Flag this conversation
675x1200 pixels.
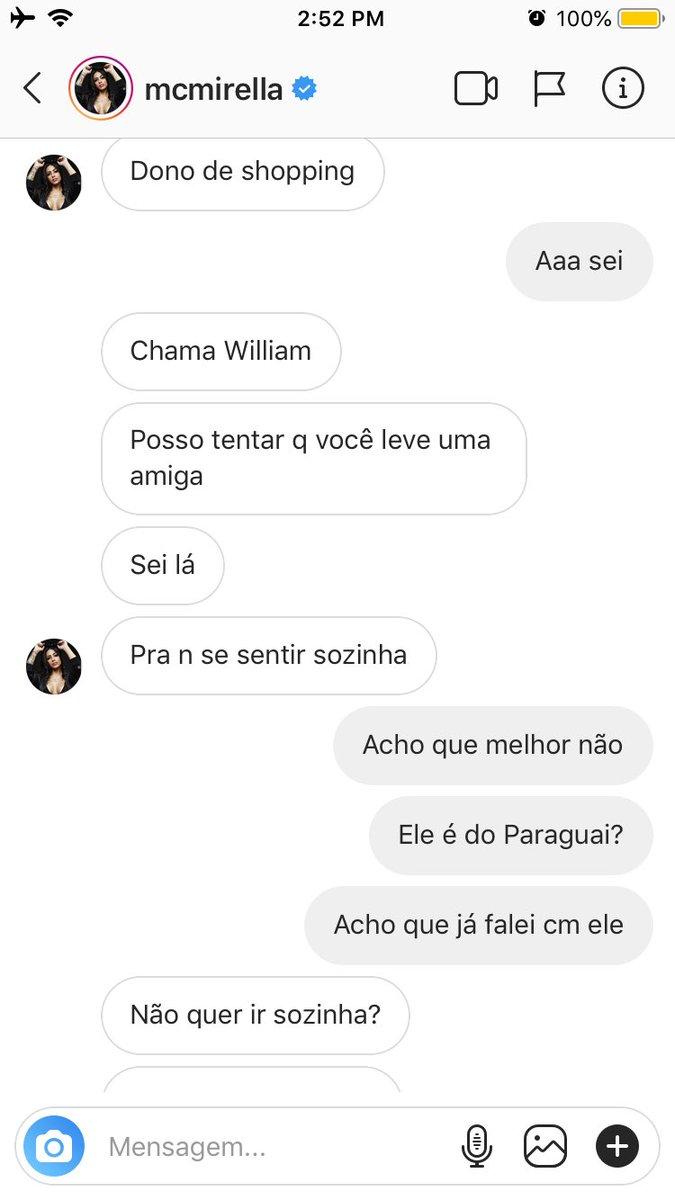tap(549, 89)
